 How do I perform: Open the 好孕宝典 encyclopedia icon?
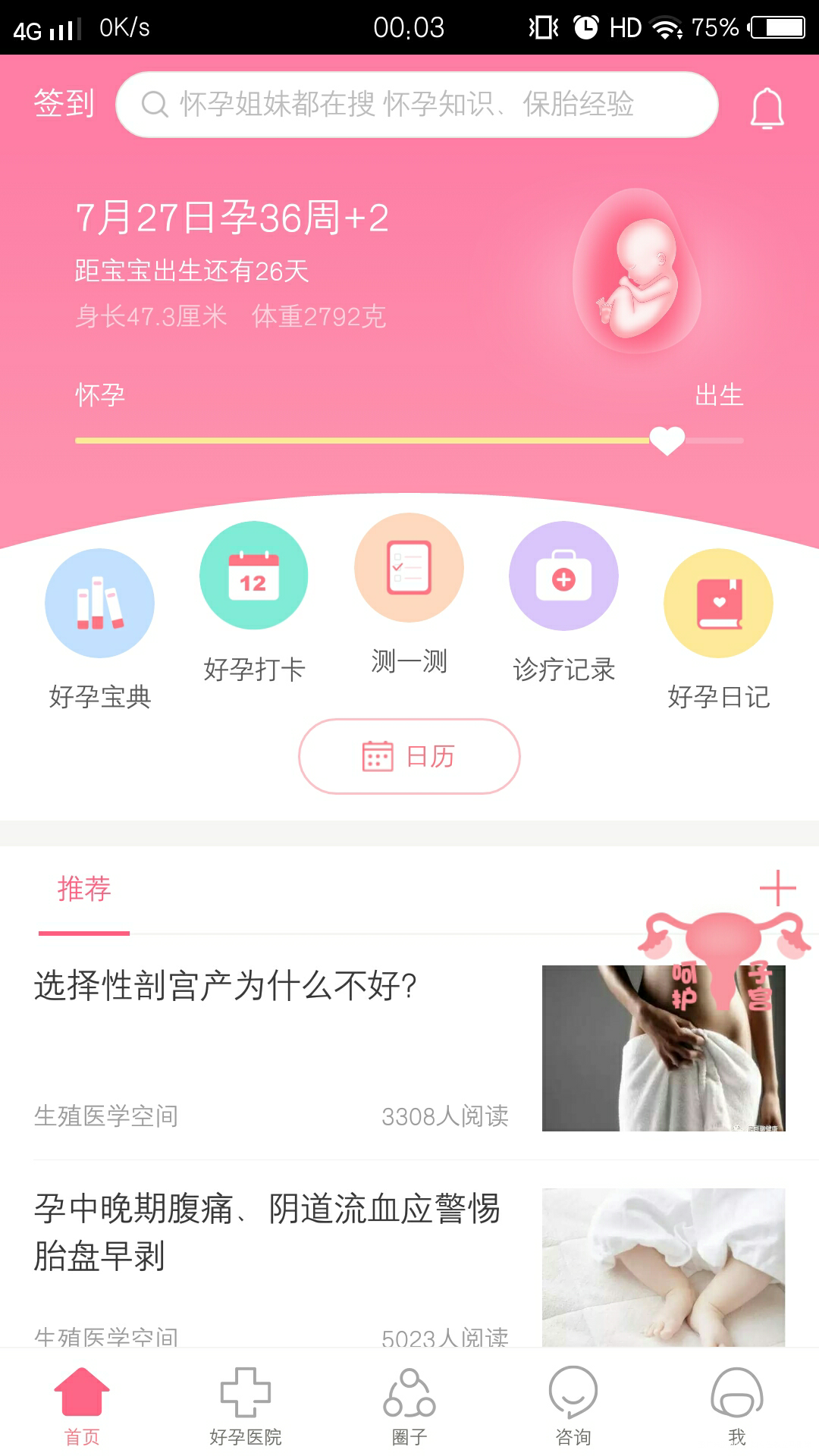(99, 603)
